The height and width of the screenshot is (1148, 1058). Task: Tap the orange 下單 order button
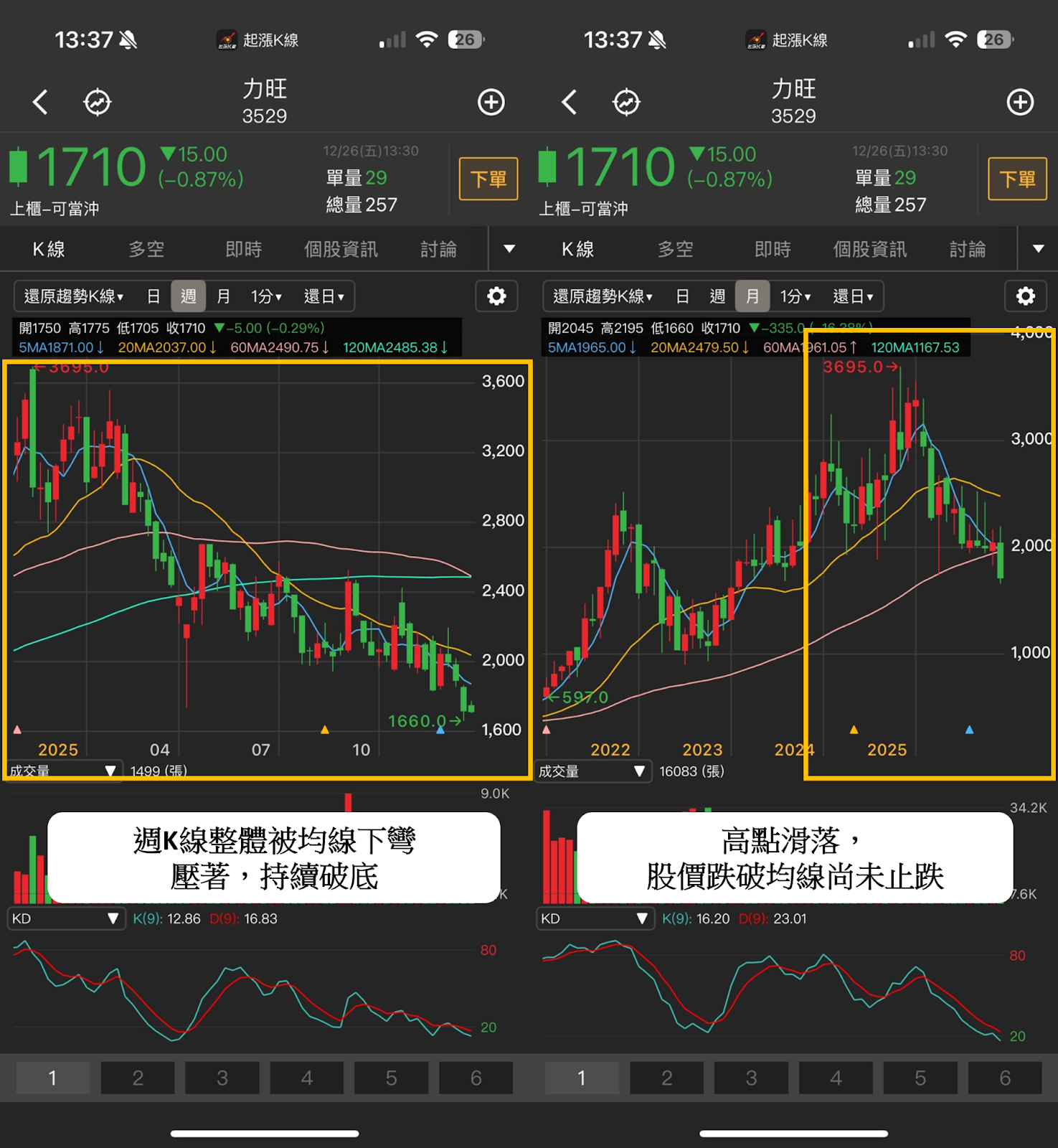(x=488, y=179)
